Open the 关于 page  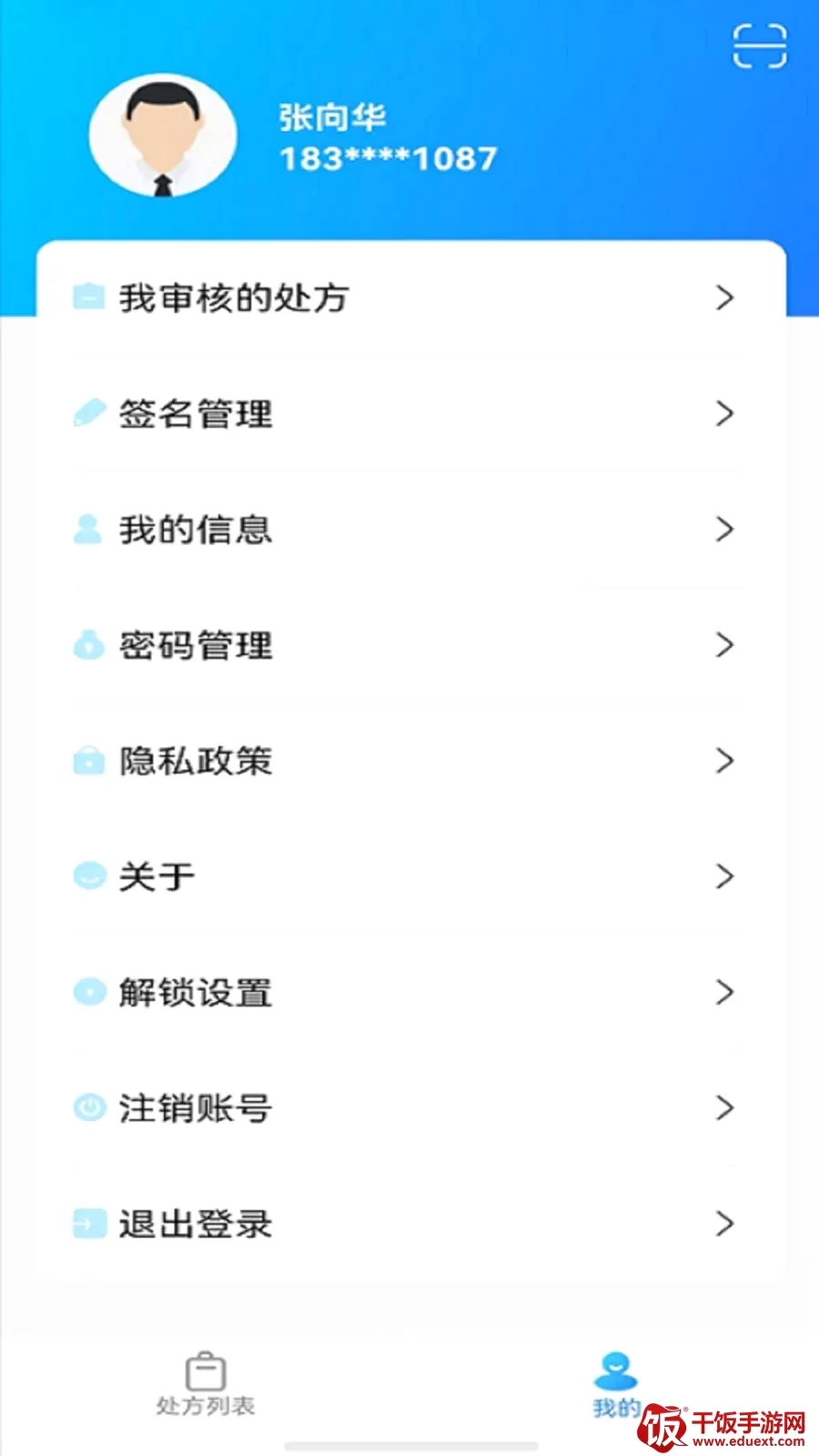pos(410,875)
